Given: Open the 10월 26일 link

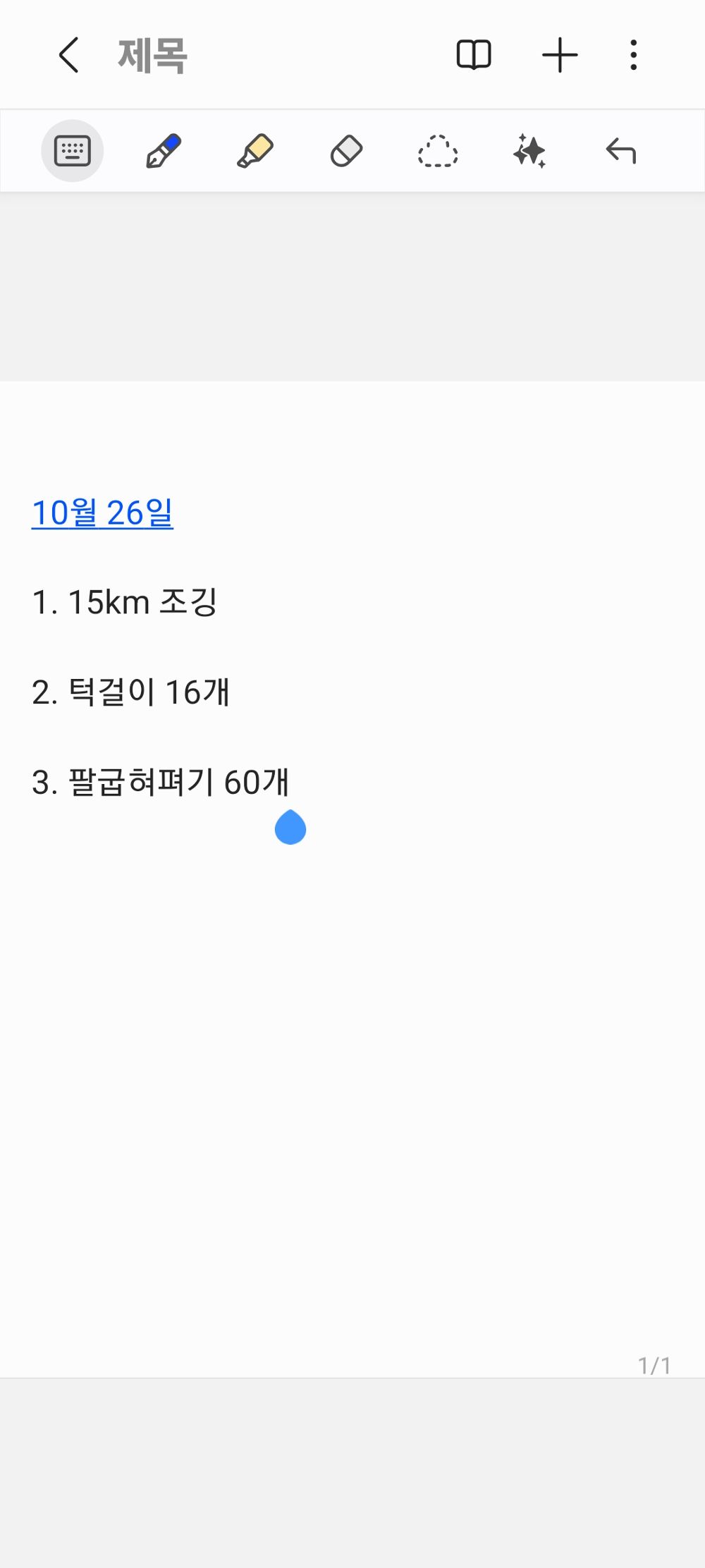Looking at the screenshot, I should [104, 513].
